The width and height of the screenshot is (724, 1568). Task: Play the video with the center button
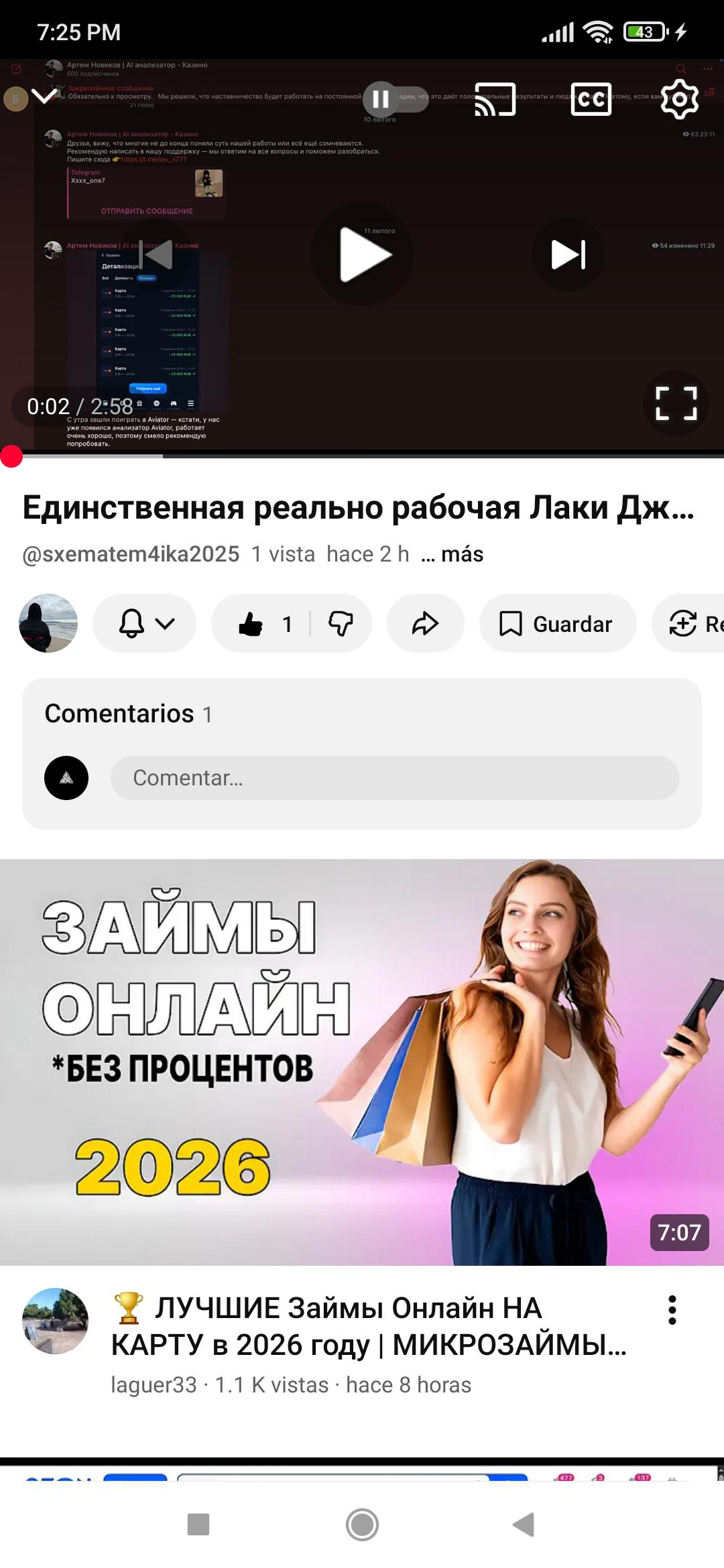coord(363,255)
